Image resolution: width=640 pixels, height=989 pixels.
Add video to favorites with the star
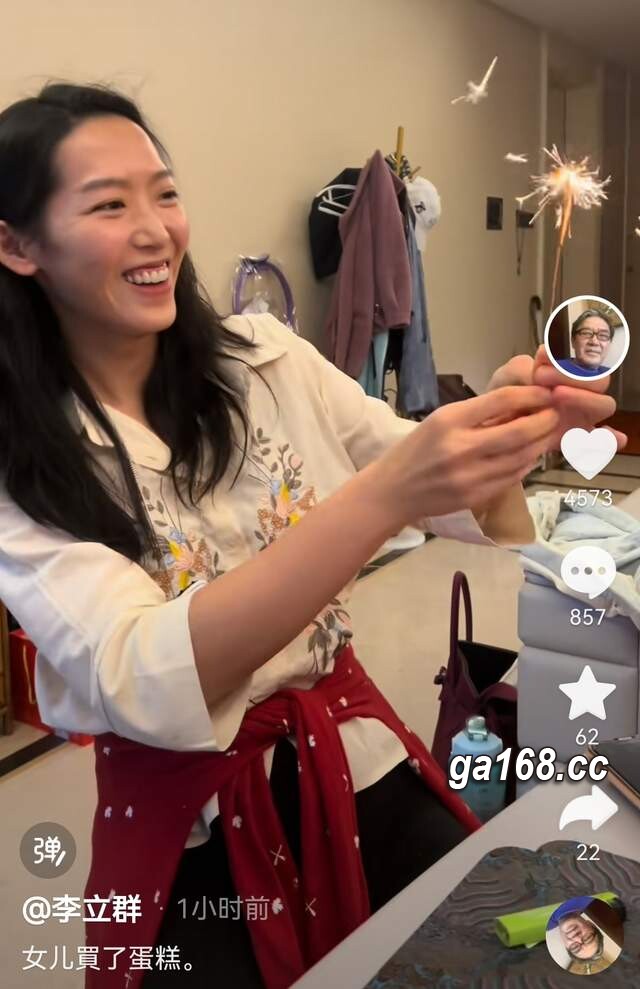pos(588,693)
